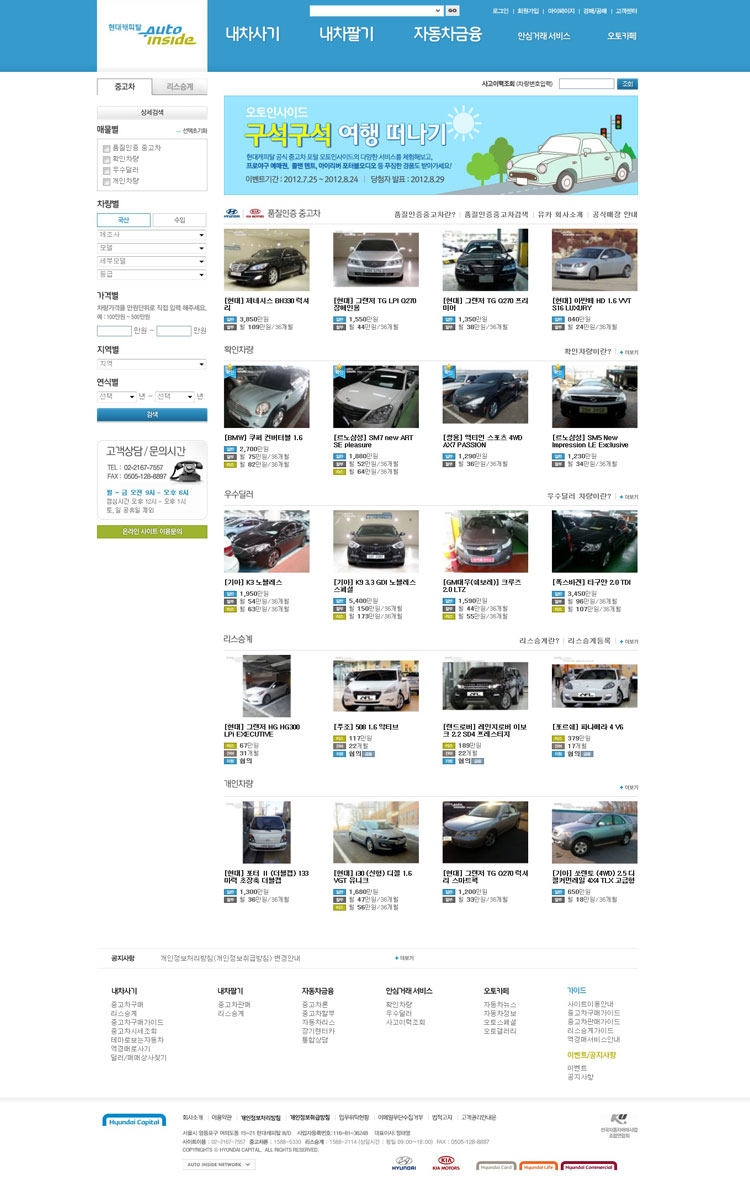The width and height of the screenshot is (750, 1192).
Task: Open the 지역 region dropdown
Action: click(x=152, y=364)
